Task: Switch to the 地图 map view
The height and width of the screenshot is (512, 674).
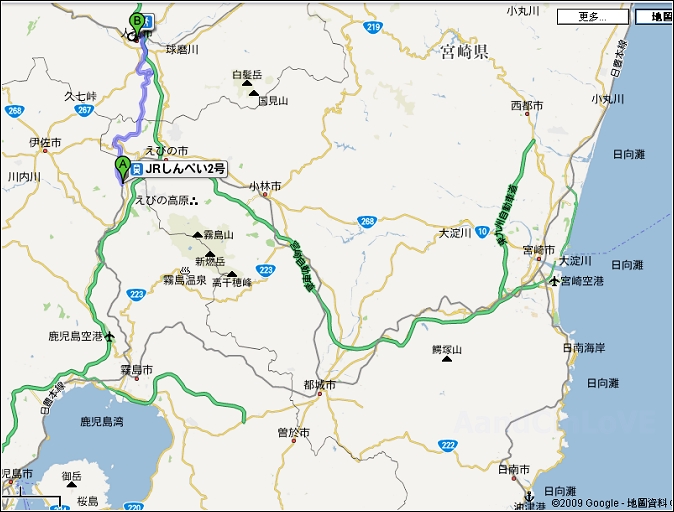Action: 655,17
